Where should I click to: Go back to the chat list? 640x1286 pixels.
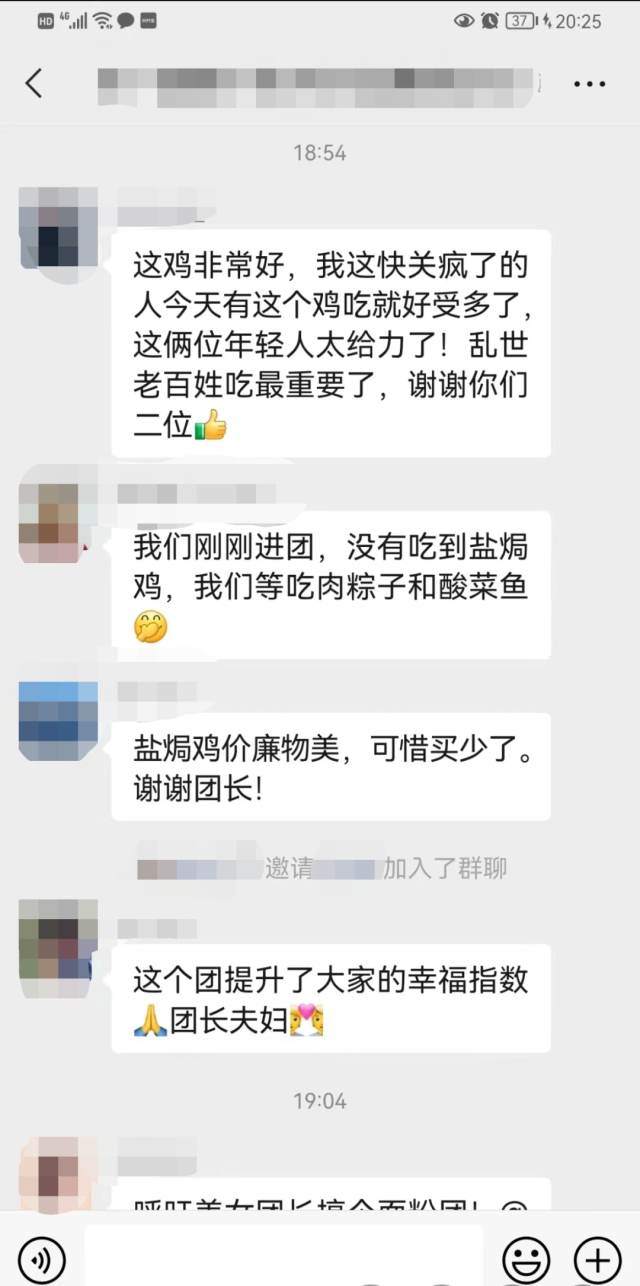[34, 83]
